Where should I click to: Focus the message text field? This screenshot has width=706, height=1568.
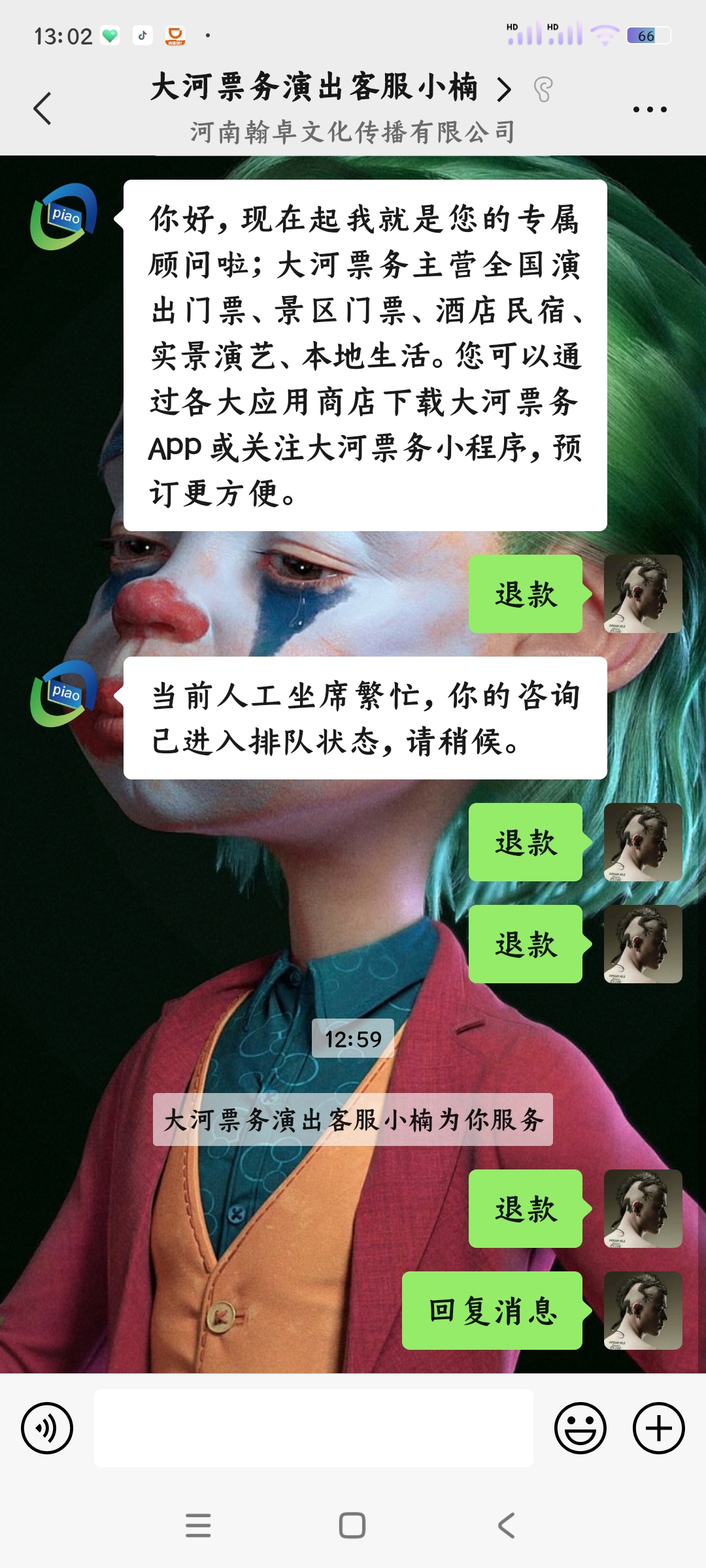coord(314,1428)
